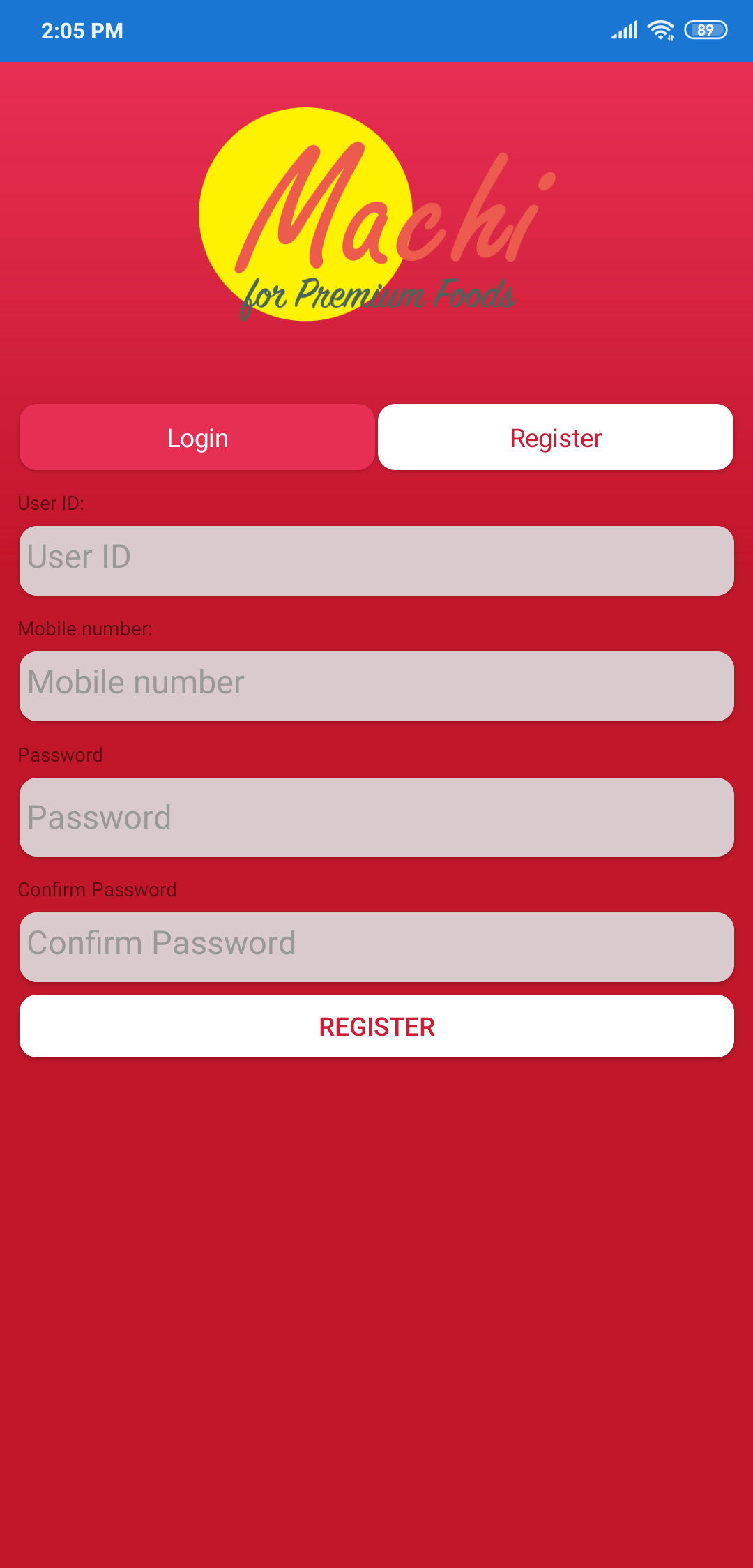The image size is (753, 1568).
Task: Focus the User ID field
Action: 376,560
